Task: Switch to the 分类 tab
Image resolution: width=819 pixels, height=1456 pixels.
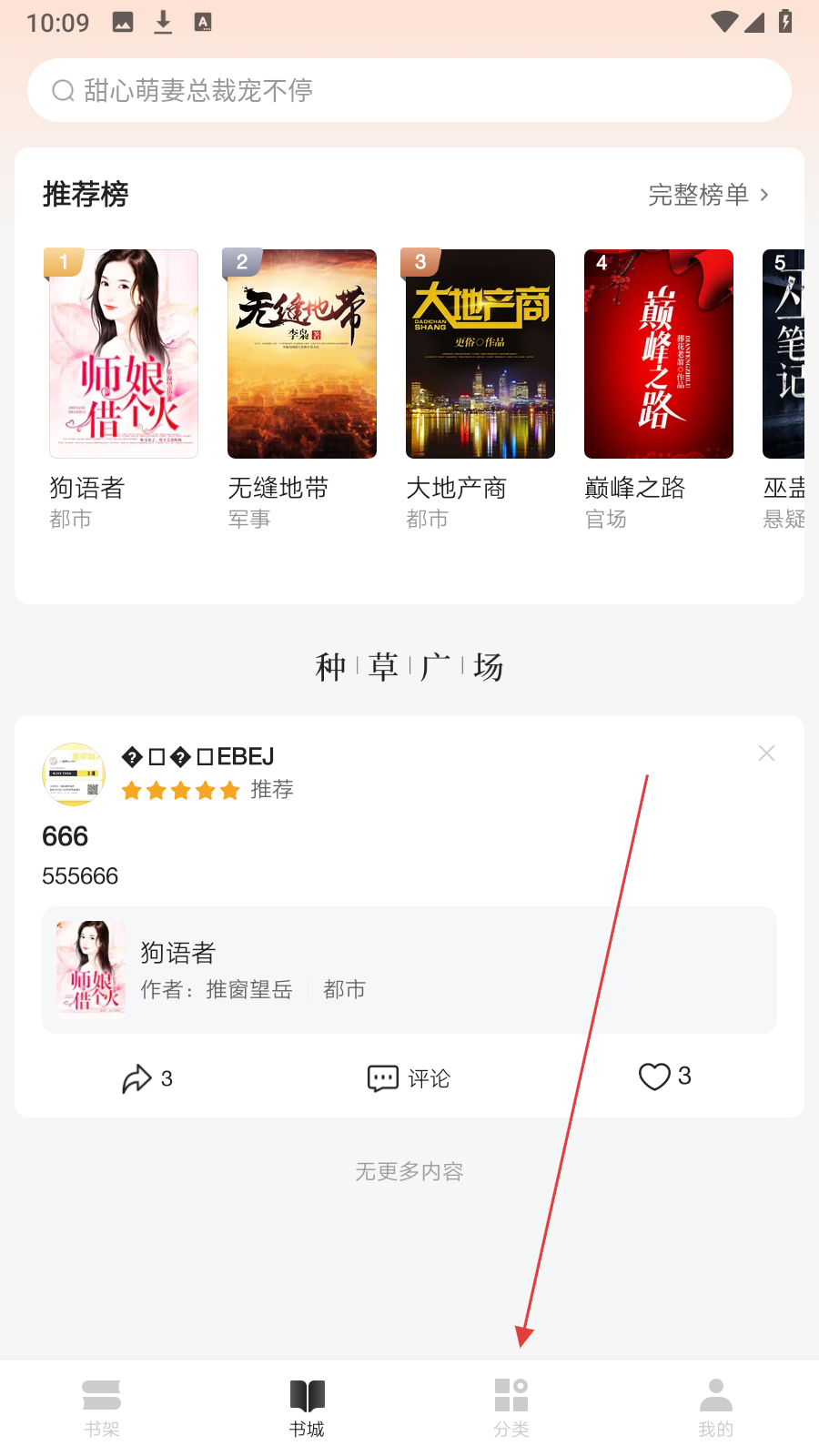Action: point(511,1408)
